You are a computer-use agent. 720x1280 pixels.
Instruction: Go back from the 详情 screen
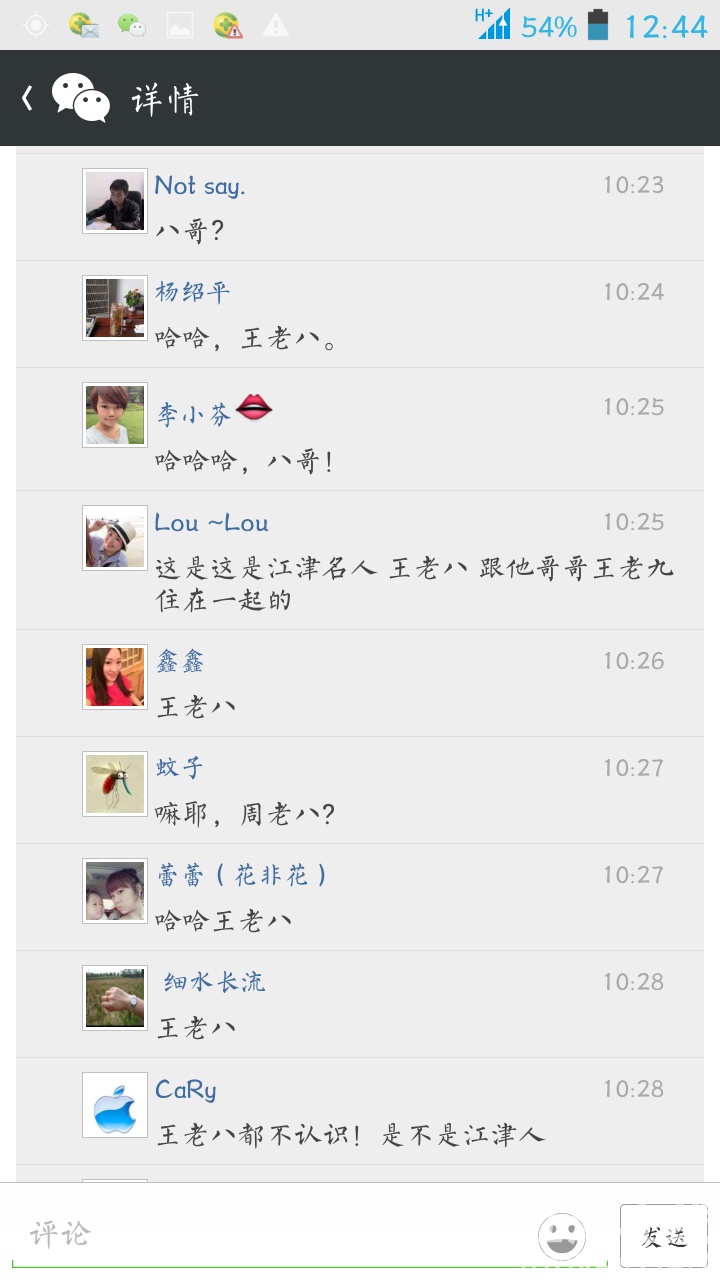(28, 98)
